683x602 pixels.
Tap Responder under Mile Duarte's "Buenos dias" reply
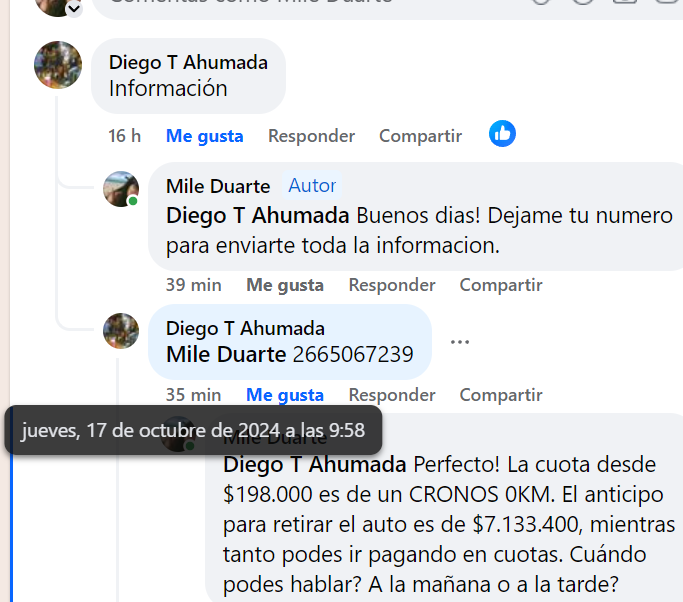click(391, 285)
